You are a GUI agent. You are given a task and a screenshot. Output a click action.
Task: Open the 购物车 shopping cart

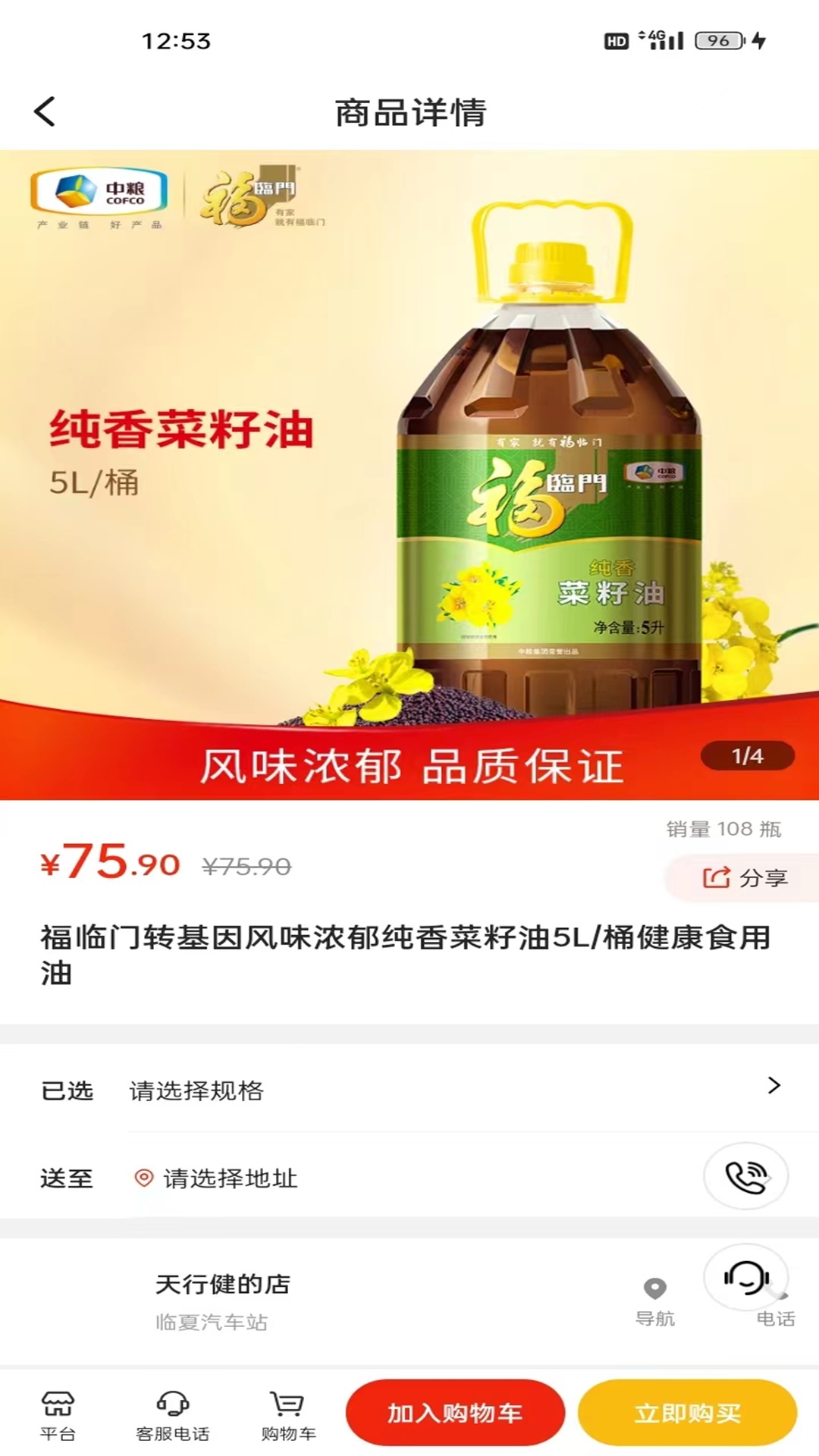(x=288, y=1414)
